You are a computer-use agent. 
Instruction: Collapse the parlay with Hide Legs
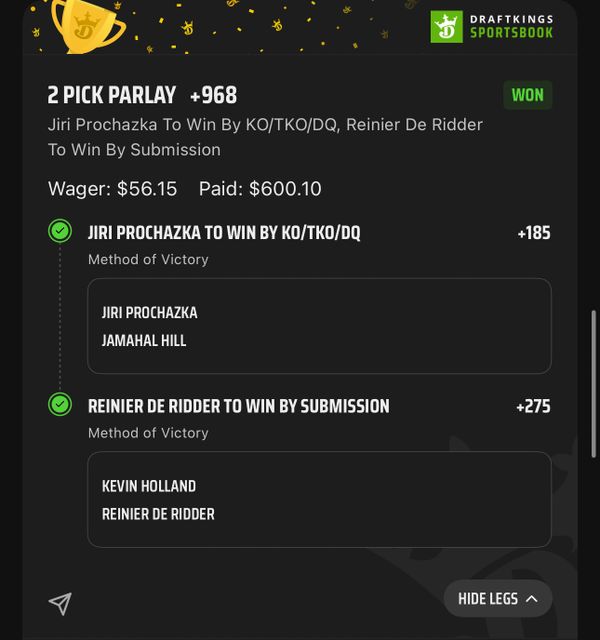[x=497, y=598]
